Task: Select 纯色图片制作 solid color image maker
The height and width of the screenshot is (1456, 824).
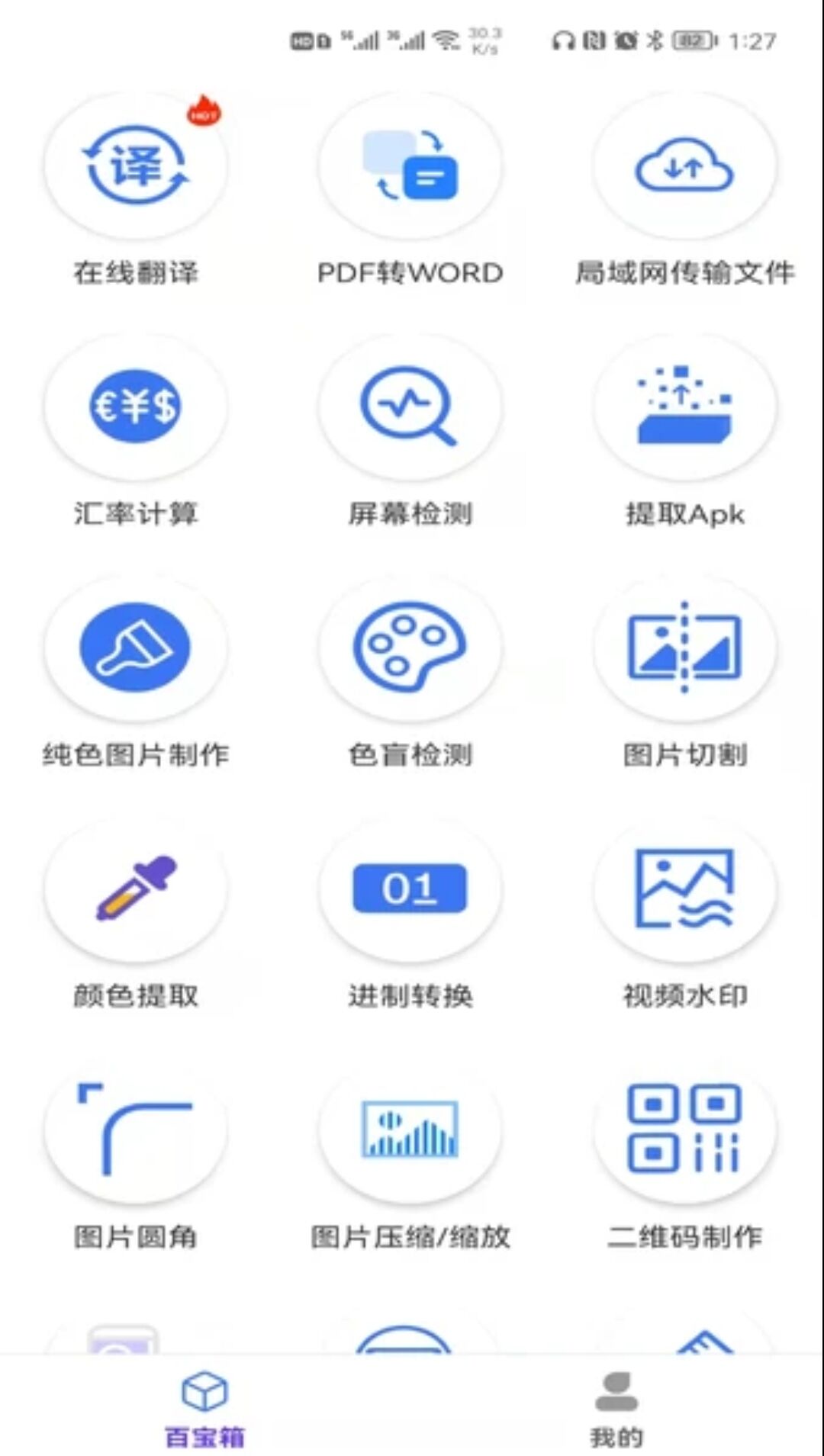Action: (x=137, y=648)
